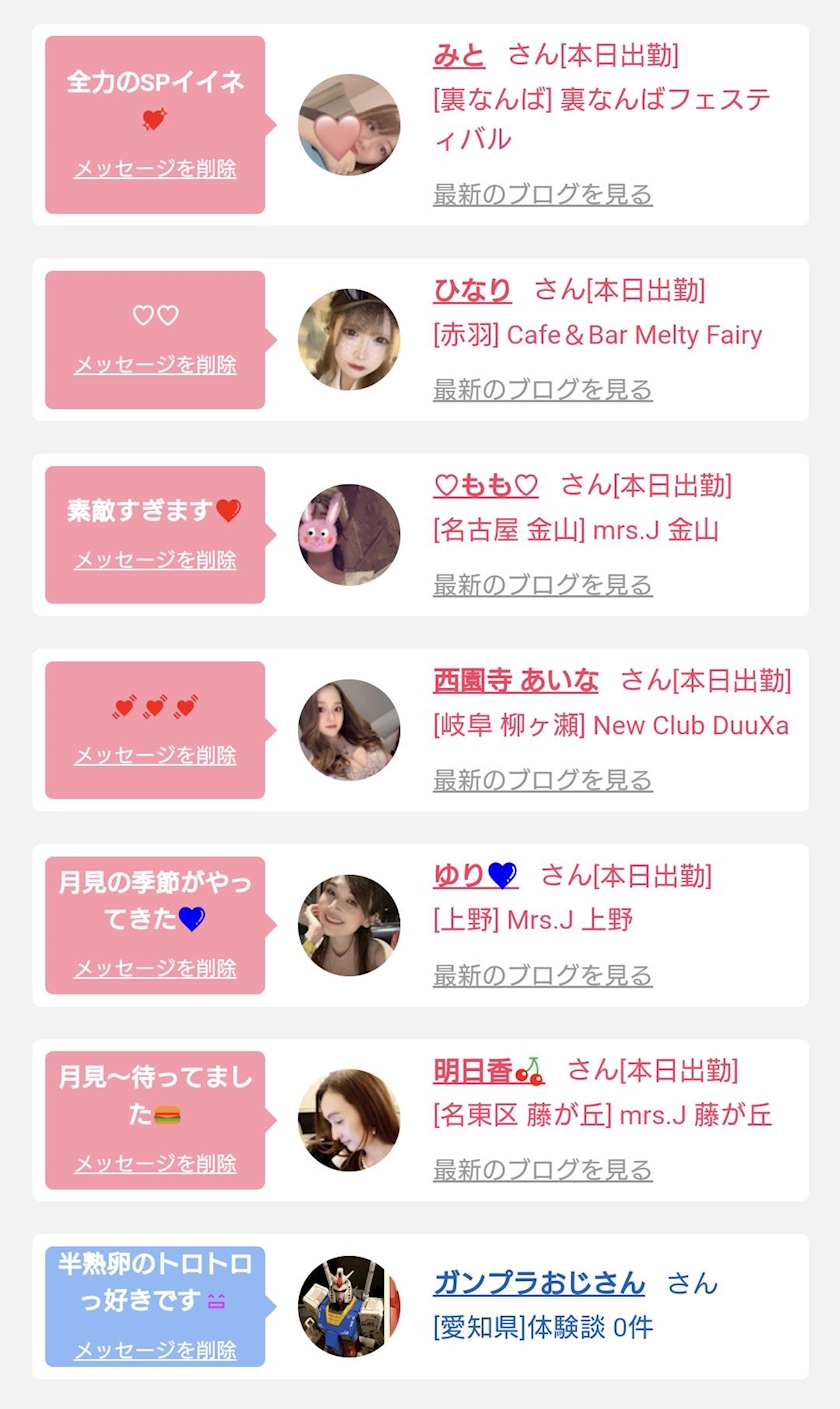Open ゆり's profile name link
The width and height of the screenshot is (840, 1409).
475,876
